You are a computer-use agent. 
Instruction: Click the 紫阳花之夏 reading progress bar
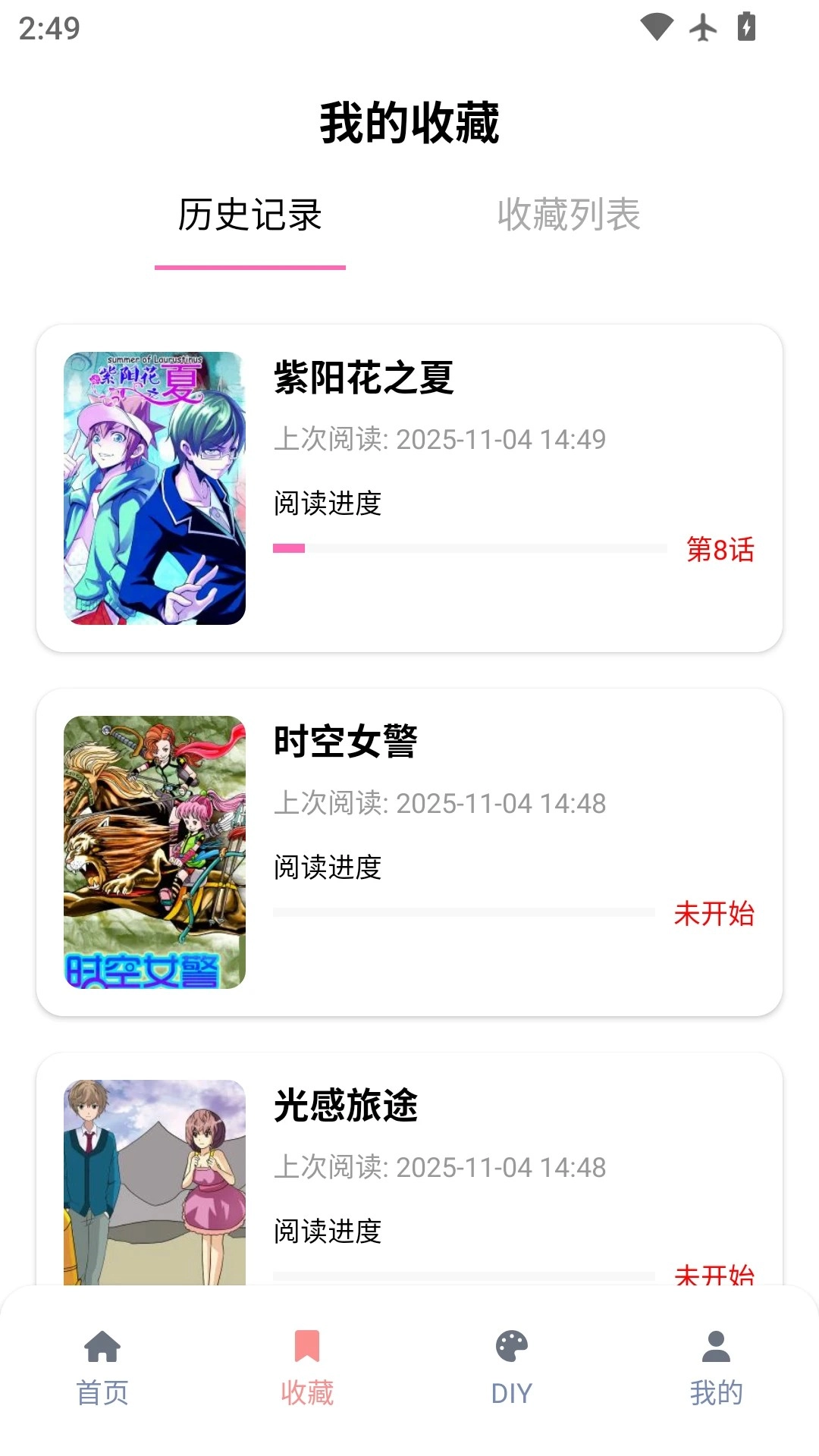click(470, 547)
